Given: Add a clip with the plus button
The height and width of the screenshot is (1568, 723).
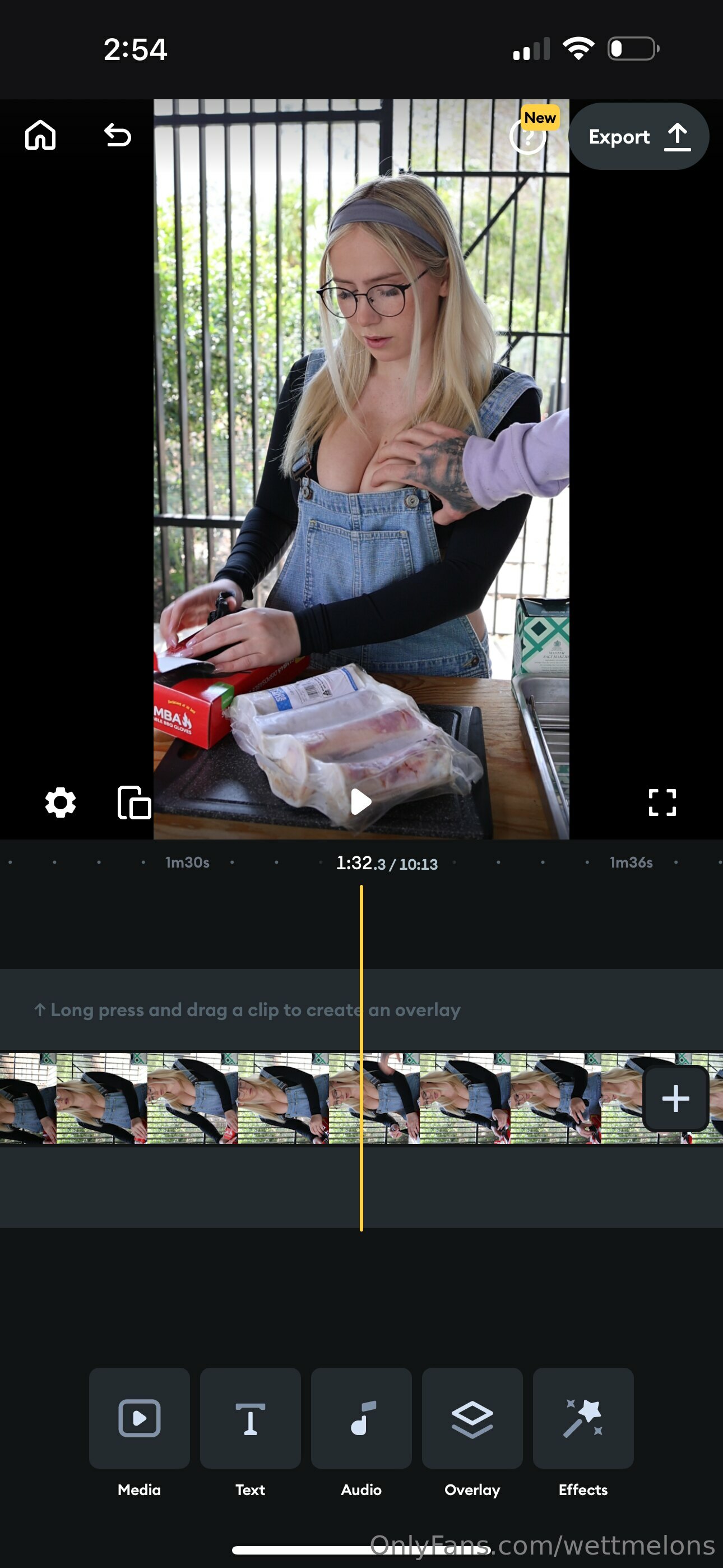Looking at the screenshot, I should (675, 1099).
